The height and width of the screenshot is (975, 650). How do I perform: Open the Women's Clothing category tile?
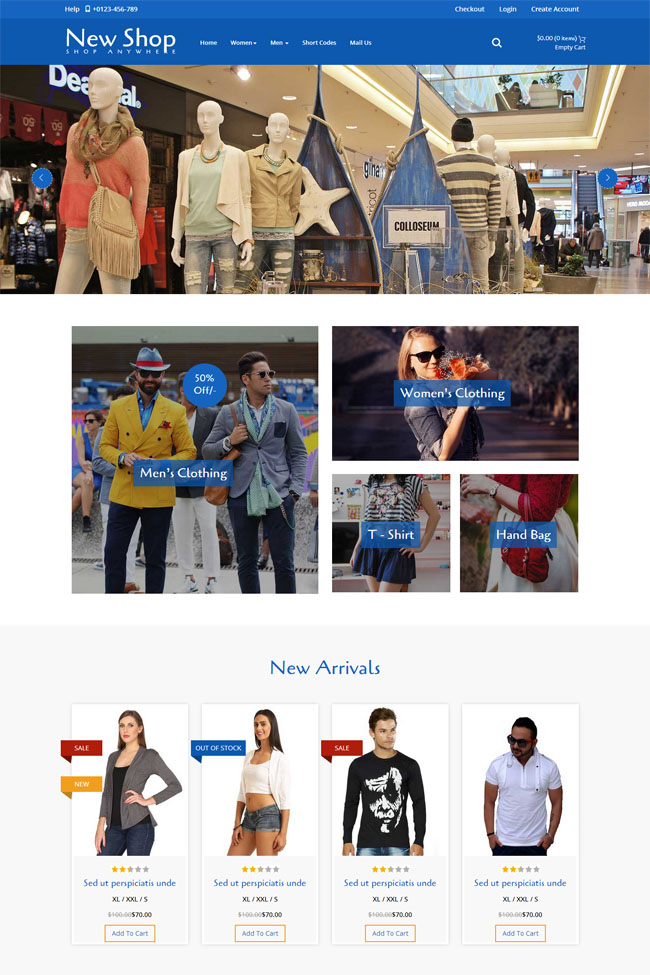click(x=452, y=393)
